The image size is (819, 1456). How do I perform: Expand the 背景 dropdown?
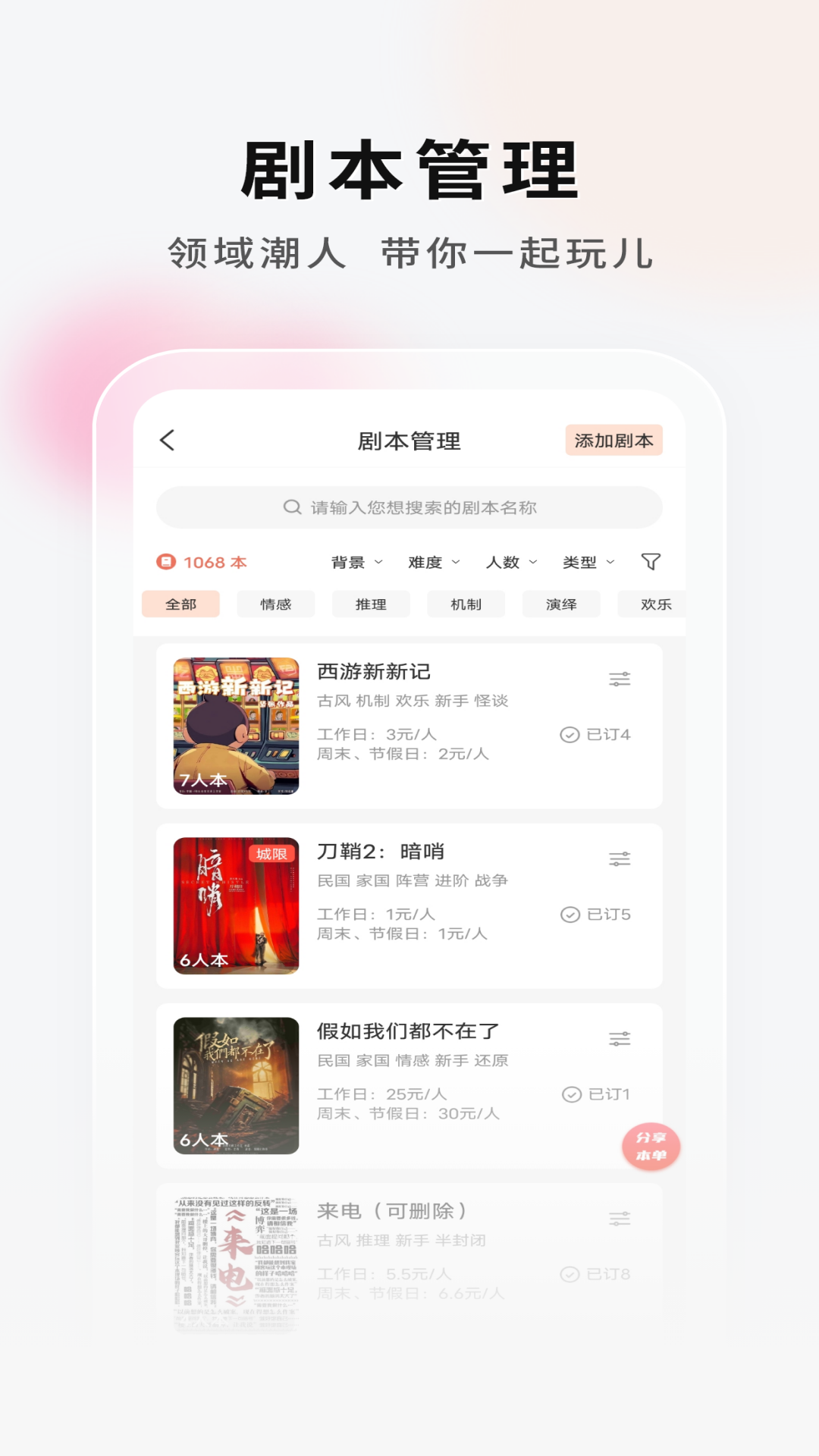pyautogui.click(x=355, y=562)
